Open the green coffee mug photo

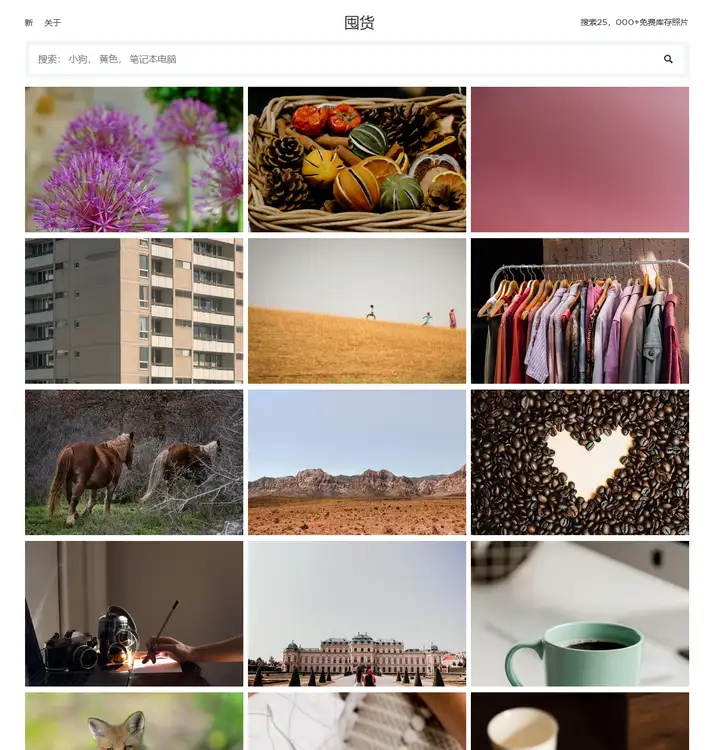point(580,613)
